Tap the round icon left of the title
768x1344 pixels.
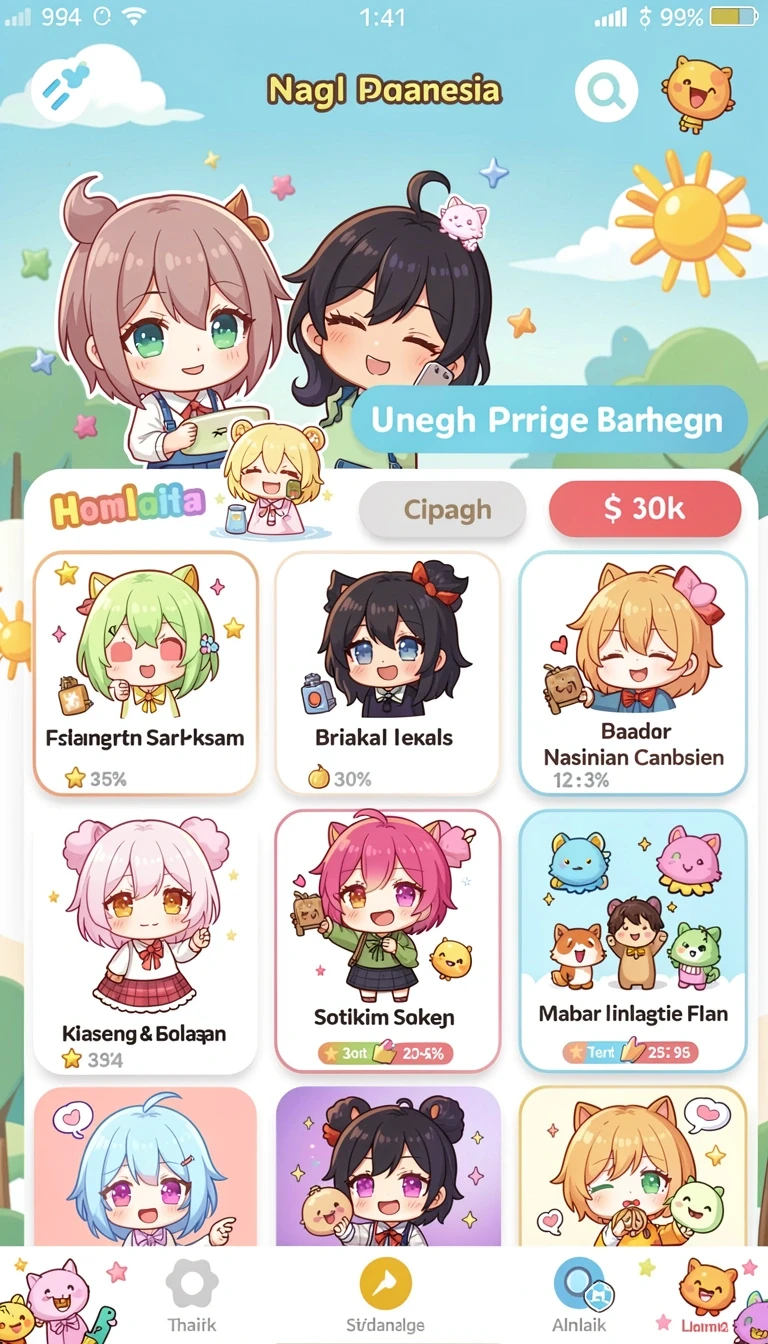[x=63, y=92]
